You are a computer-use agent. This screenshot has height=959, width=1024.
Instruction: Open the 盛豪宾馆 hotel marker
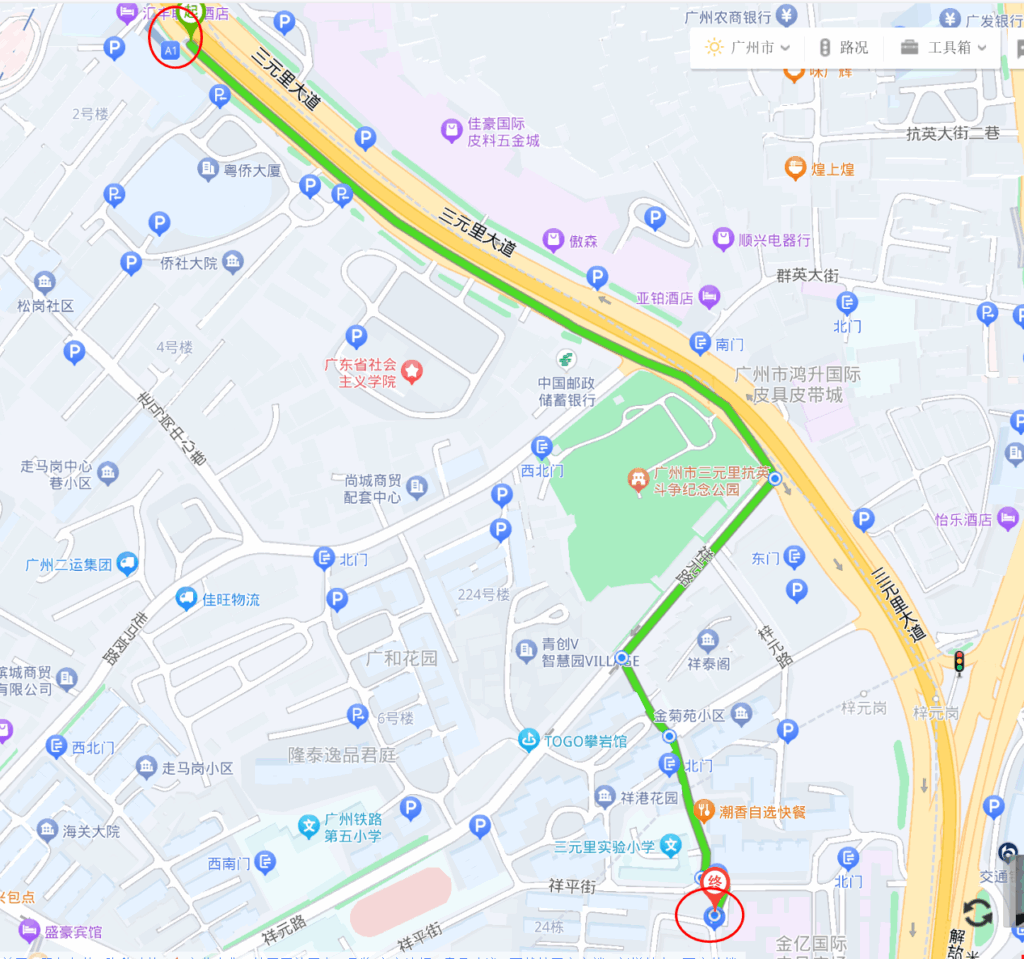click(29, 931)
